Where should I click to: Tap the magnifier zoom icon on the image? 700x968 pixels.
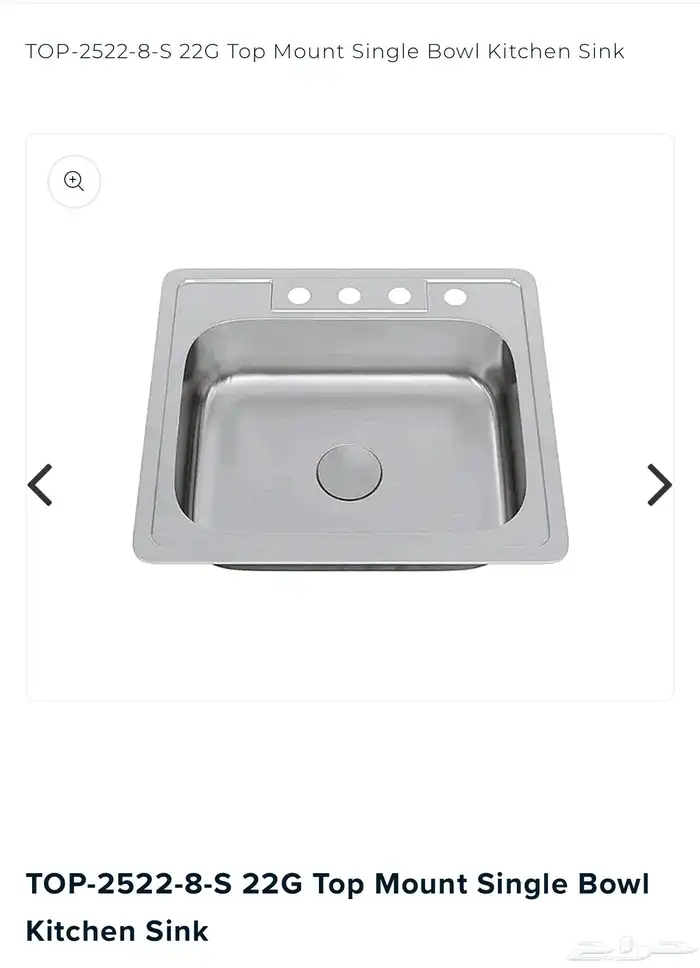tap(74, 181)
